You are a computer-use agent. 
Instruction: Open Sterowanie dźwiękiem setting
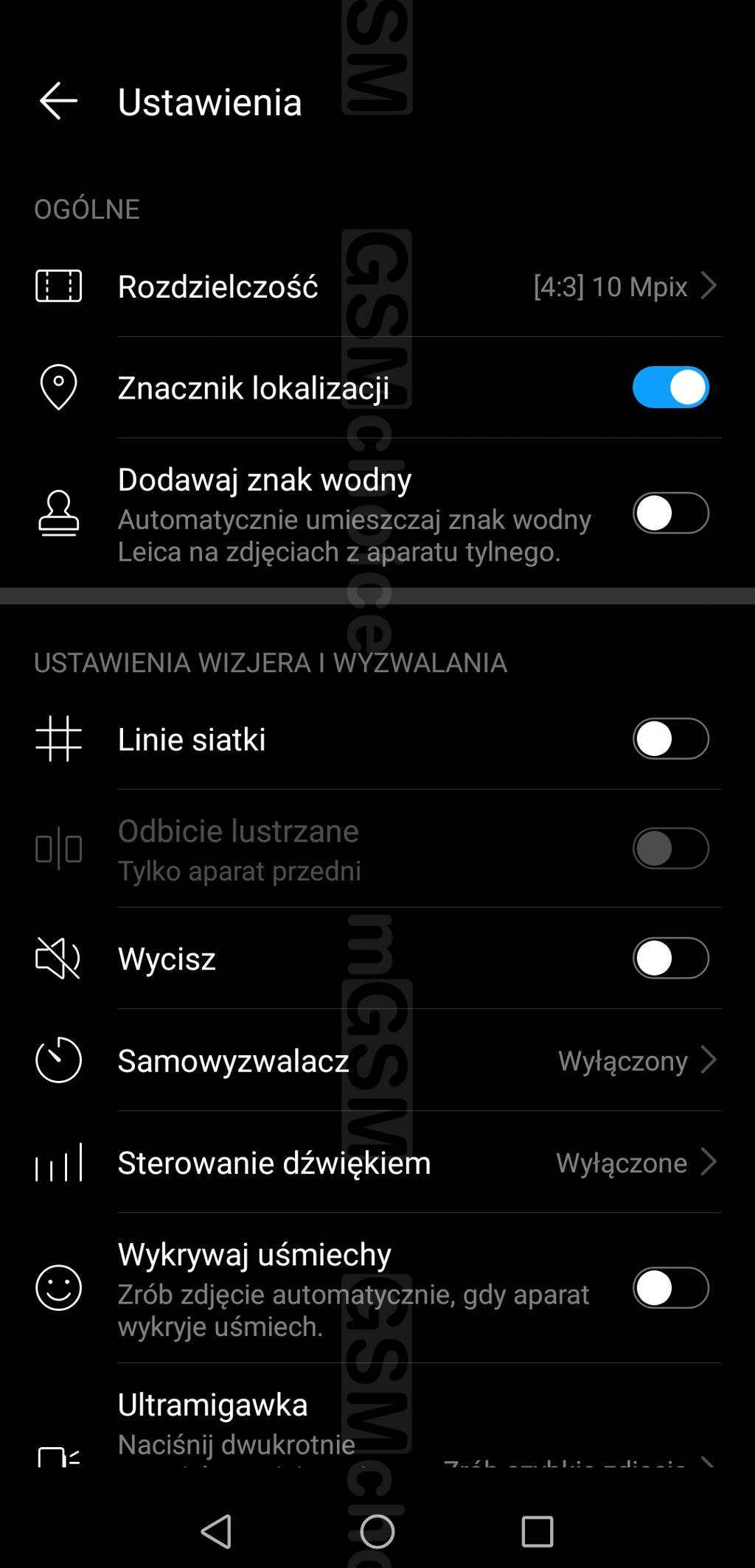pos(377,1162)
